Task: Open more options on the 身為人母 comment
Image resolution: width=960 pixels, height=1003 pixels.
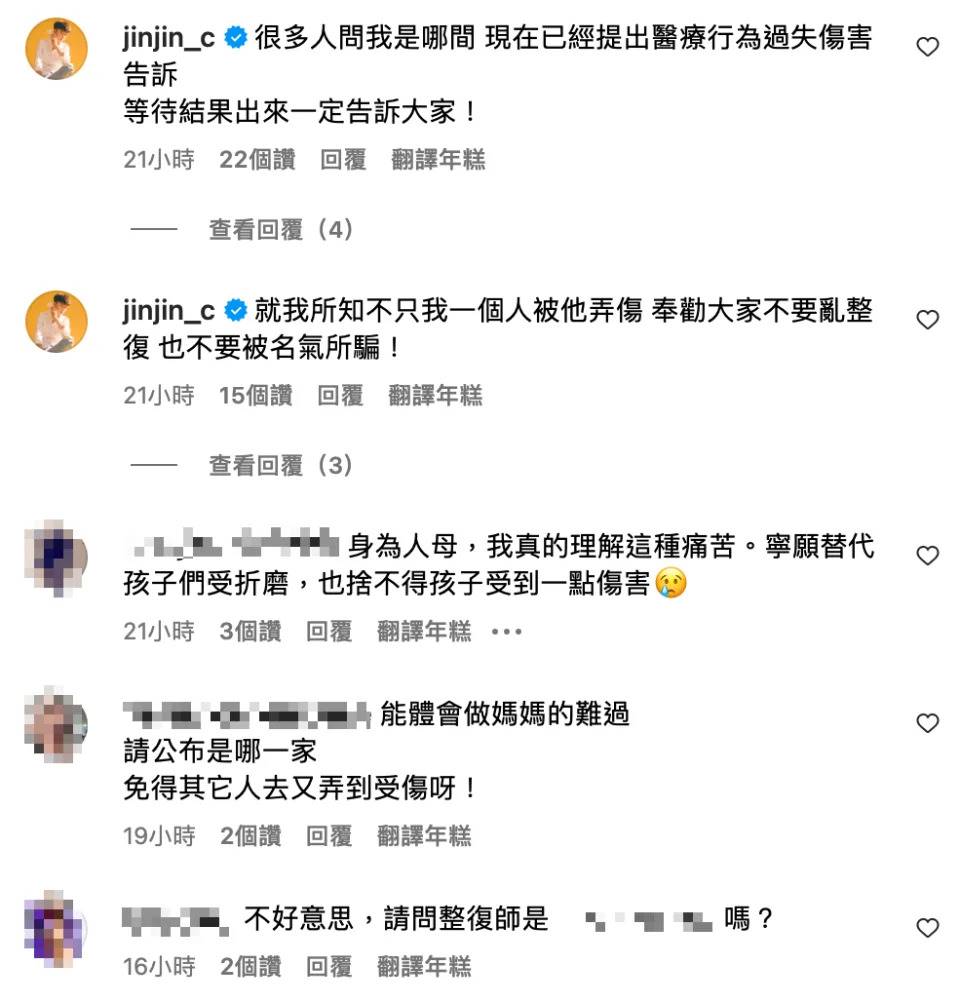Action: (508, 632)
